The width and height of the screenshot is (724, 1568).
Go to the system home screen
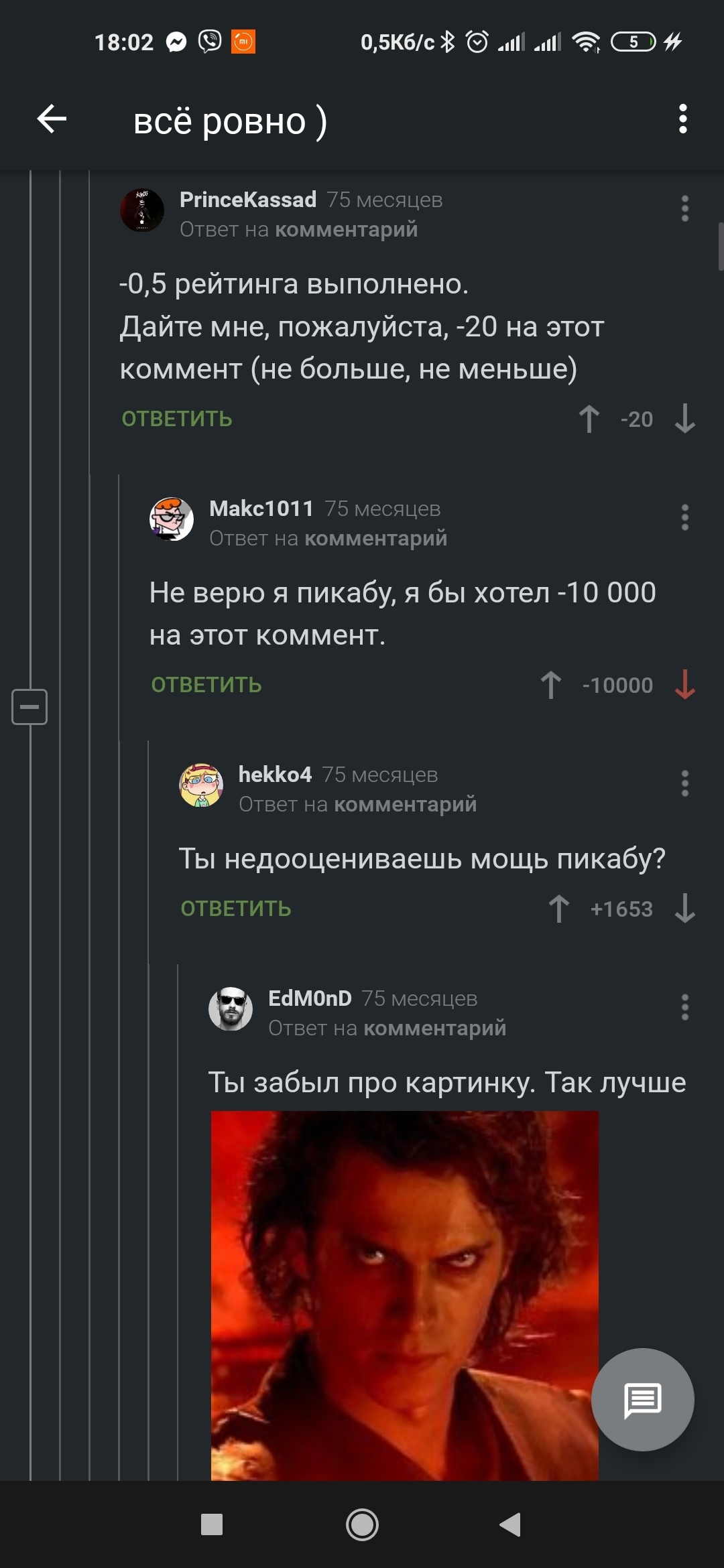tap(362, 1525)
